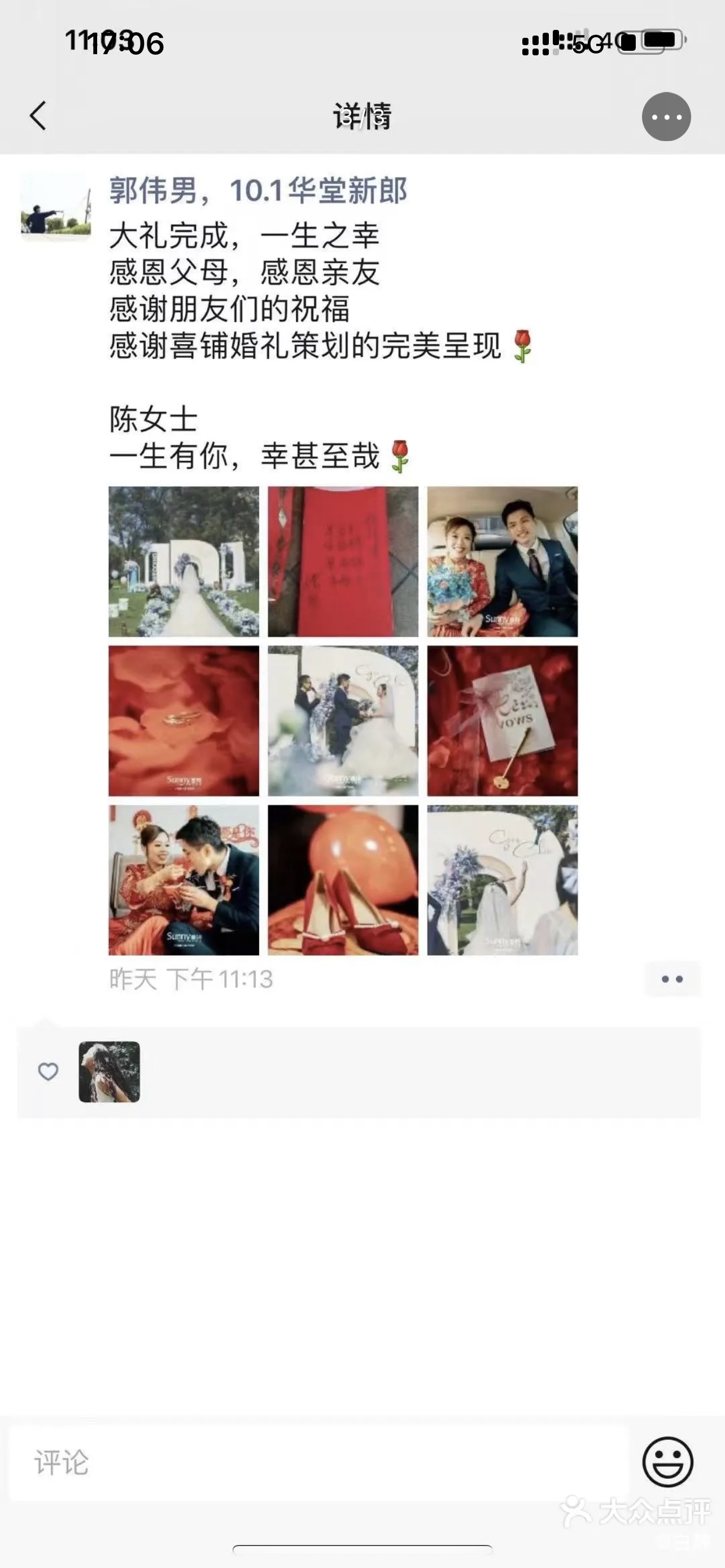The image size is (725, 1568).
Task: Open the vows booklet photo
Action: pos(502,721)
